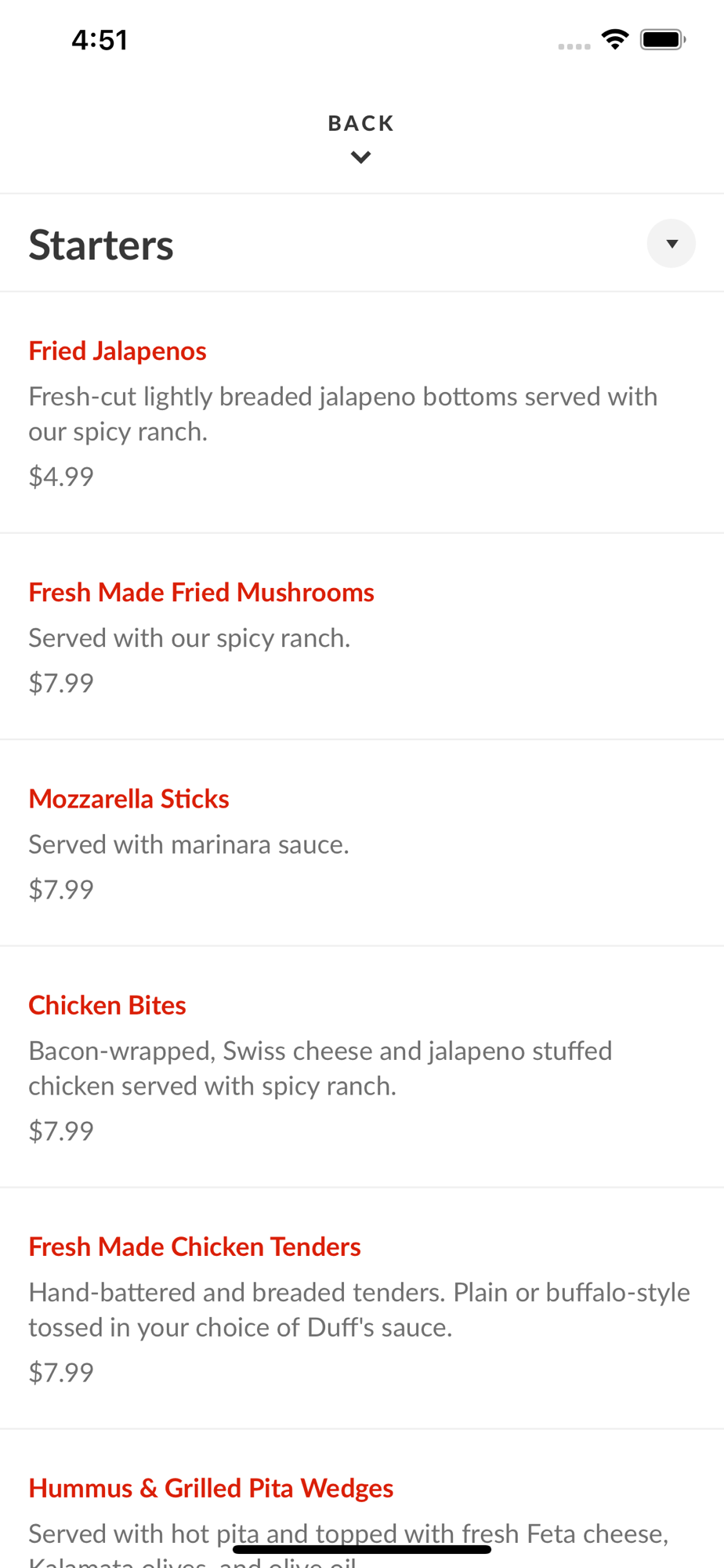Select Fresh Made Fried Mushrooms
This screenshot has width=724, height=1568.
pyautogui.click(x=362, y=637)
